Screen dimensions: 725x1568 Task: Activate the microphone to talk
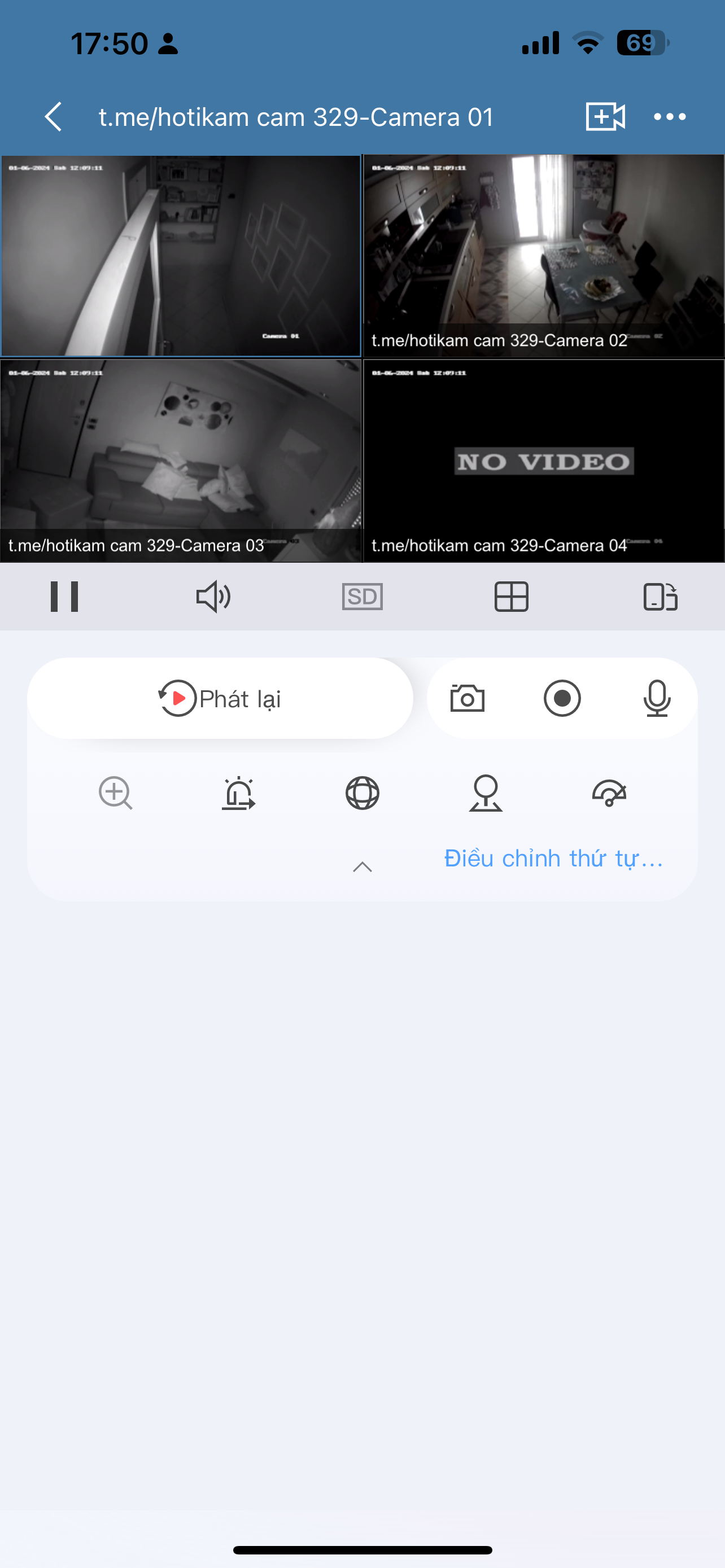(657, 698)
